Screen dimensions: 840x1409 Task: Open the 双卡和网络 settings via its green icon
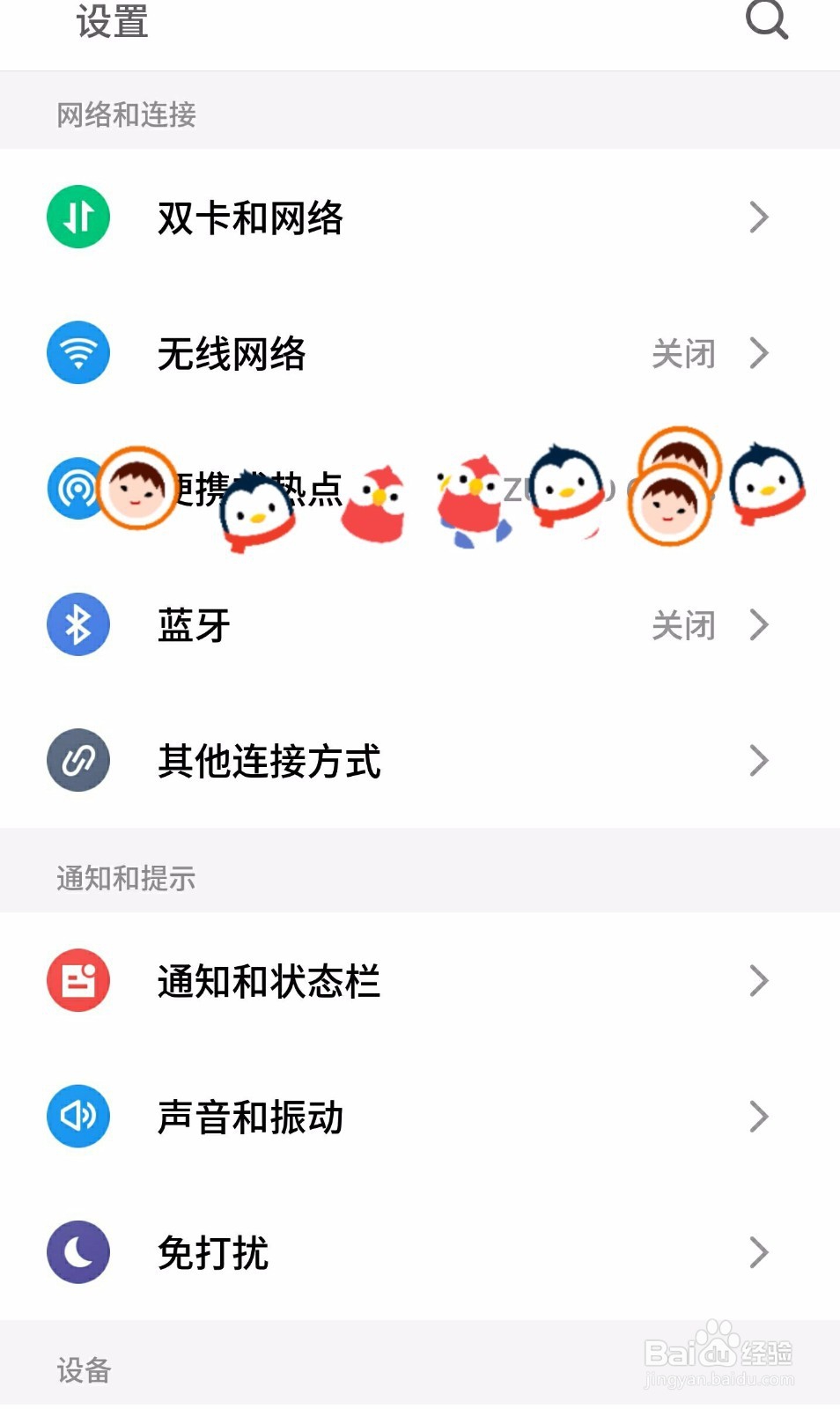(78, 216)
